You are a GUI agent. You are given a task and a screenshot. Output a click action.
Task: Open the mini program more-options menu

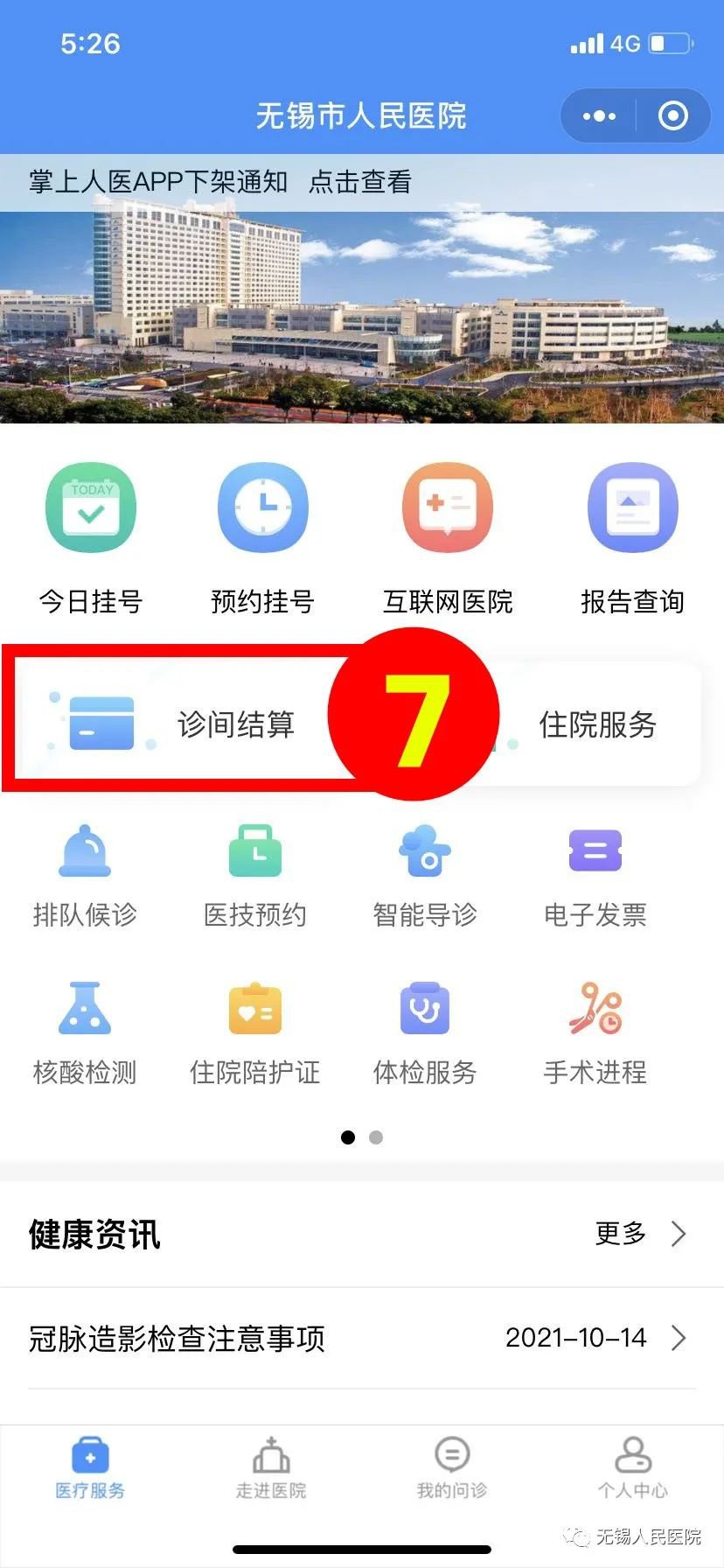click(599, 115)
